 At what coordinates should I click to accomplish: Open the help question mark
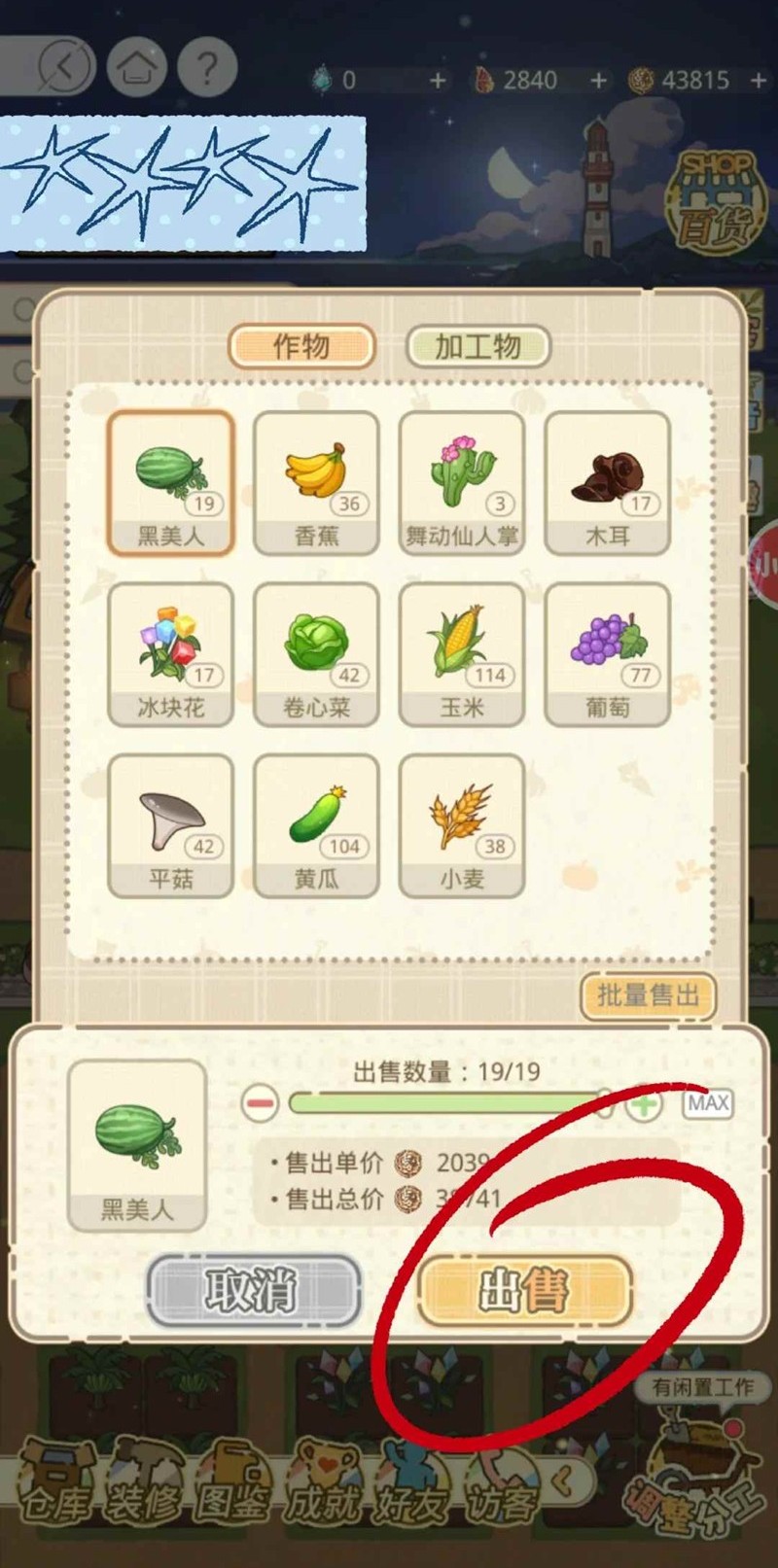click(207, 67)
